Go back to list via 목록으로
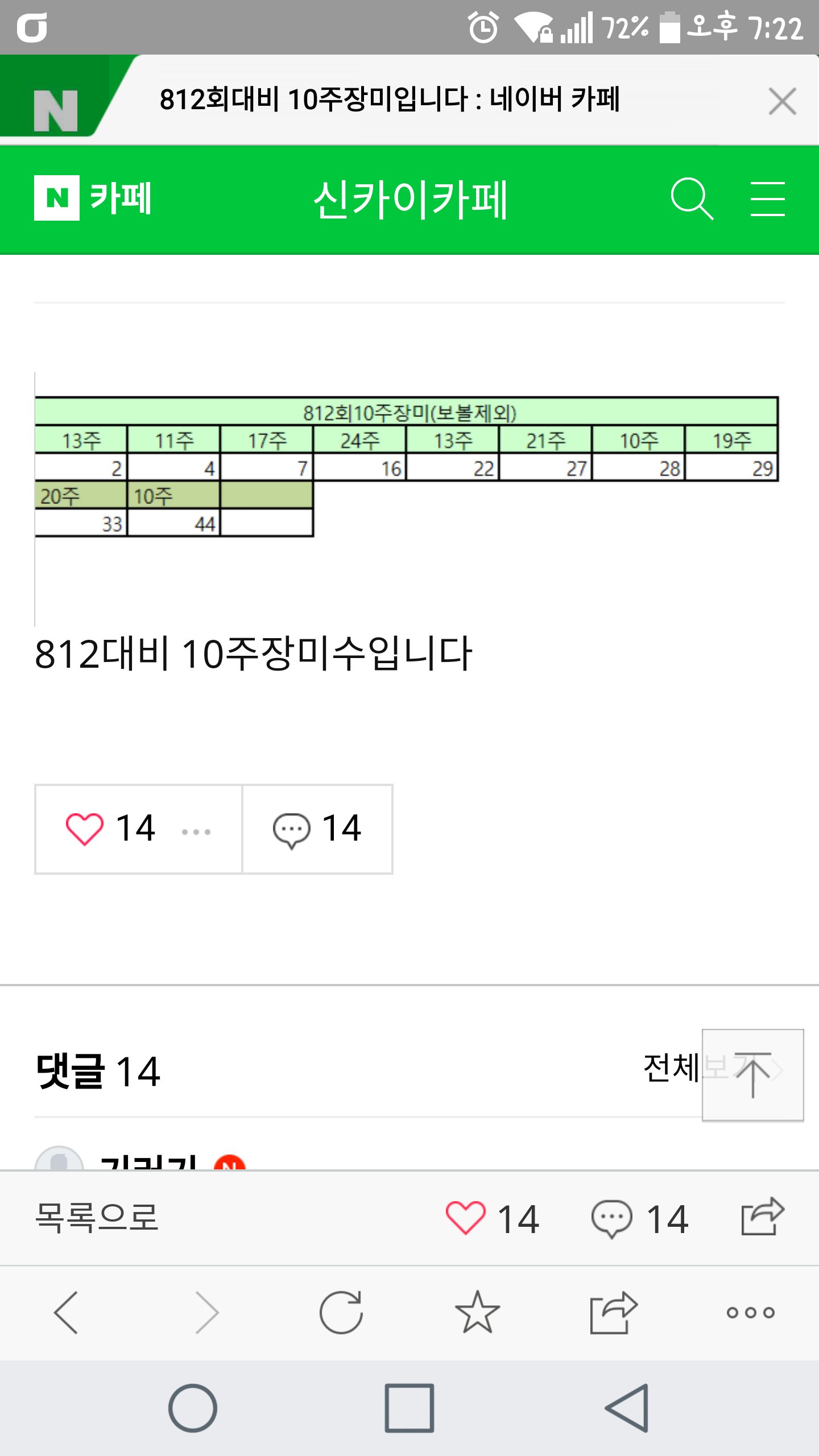Screen dimensions: 819x1456 coord(97,1218)
